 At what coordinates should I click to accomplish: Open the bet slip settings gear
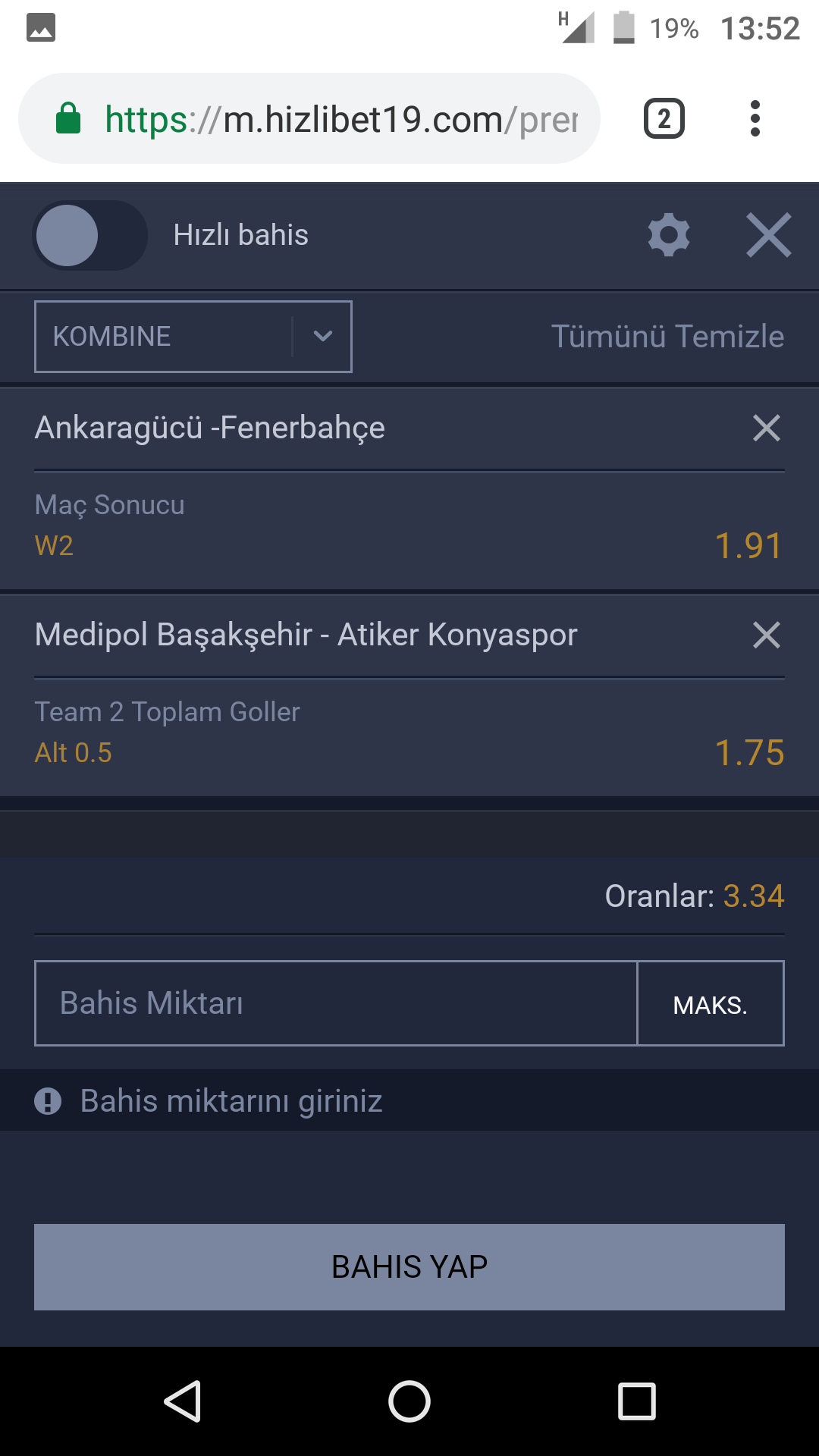pyautogui.click(x=669, y=235)
